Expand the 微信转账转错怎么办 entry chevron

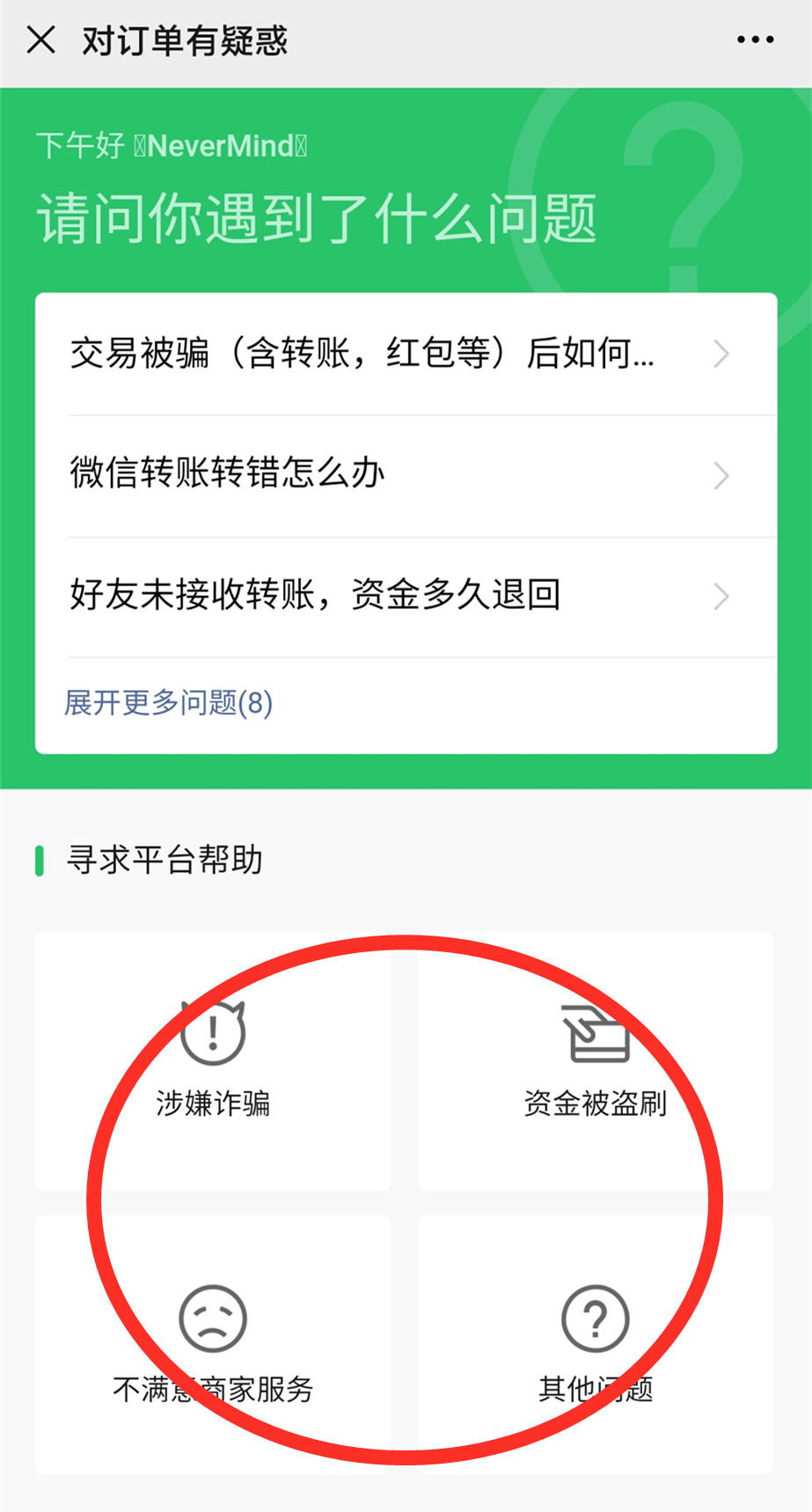point(721,476)
